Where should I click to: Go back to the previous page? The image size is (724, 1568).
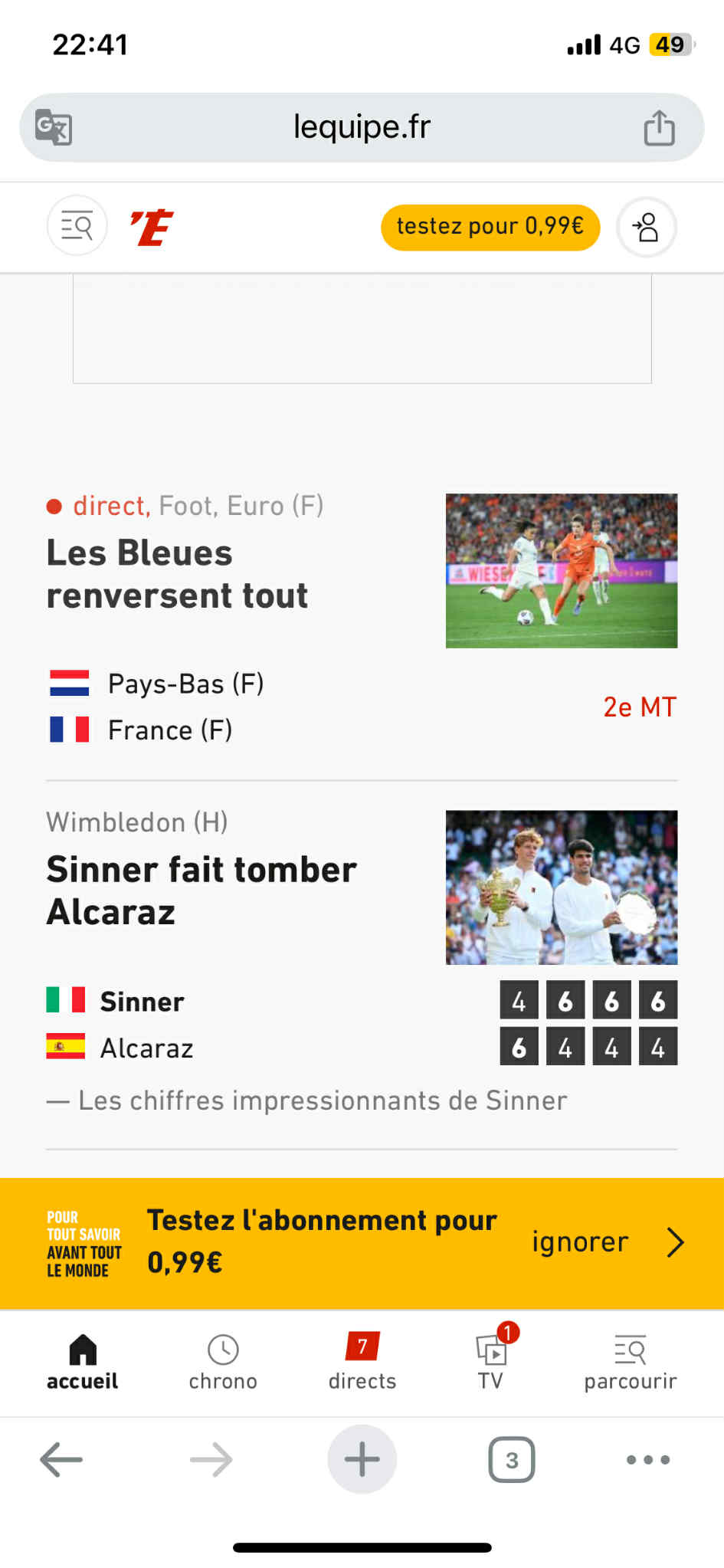[x=61, y=1459]
